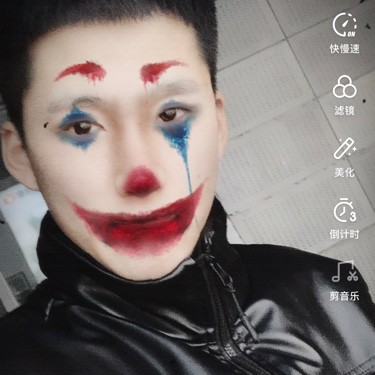The height and width of the screenshot is (375, 375).
Task: Set the 倒计时 countdown timer
Action: 344,218
